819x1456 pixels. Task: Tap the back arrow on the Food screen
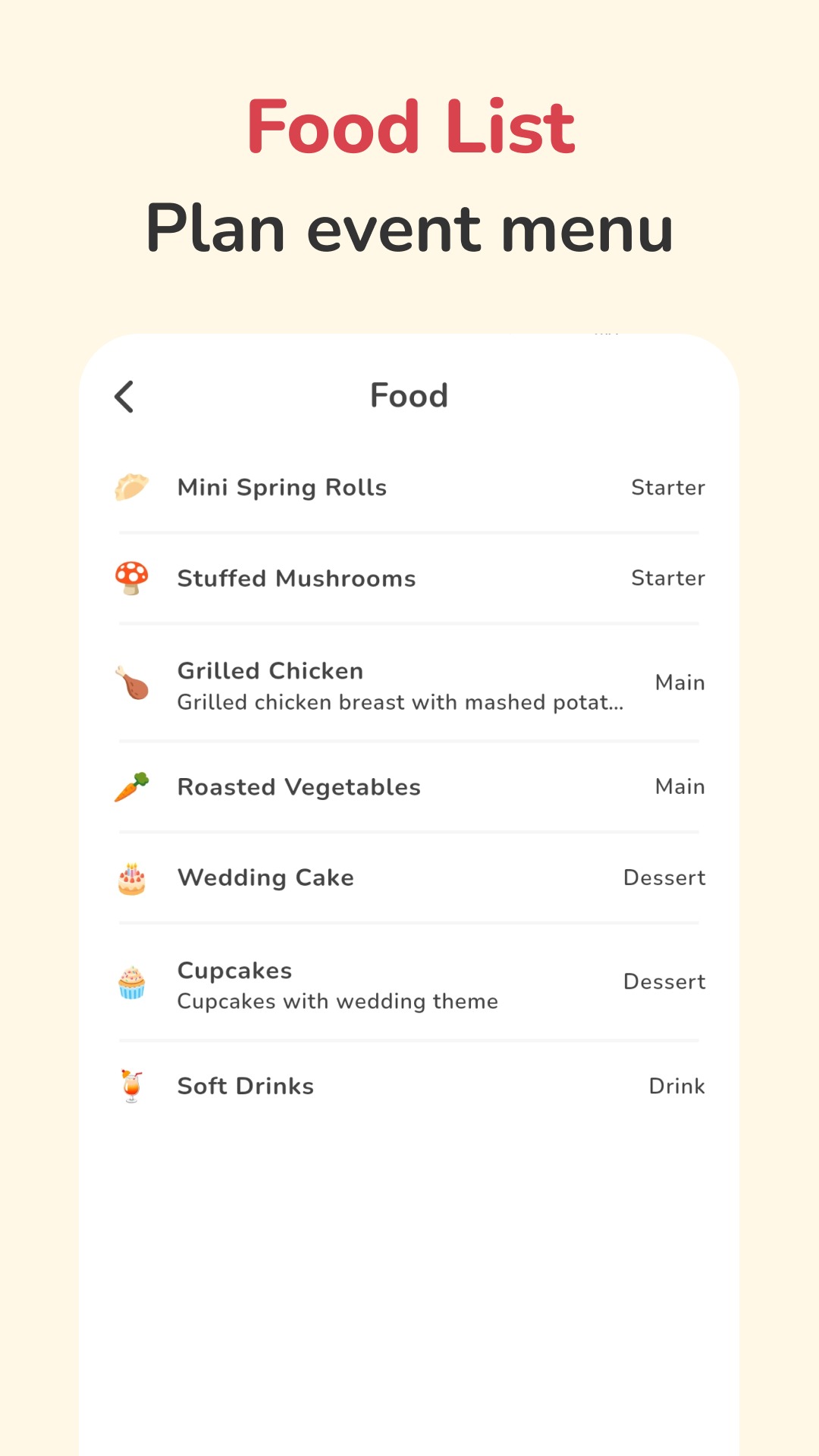[x=124, y=395]
